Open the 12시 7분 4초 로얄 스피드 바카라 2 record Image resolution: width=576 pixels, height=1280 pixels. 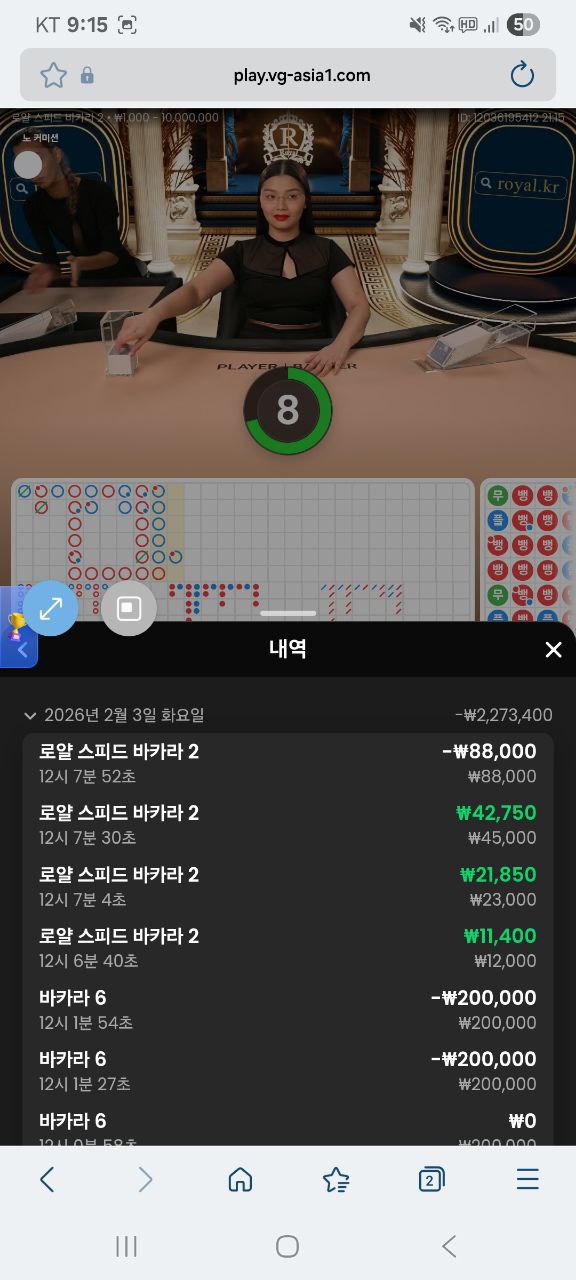coord(288,886)
